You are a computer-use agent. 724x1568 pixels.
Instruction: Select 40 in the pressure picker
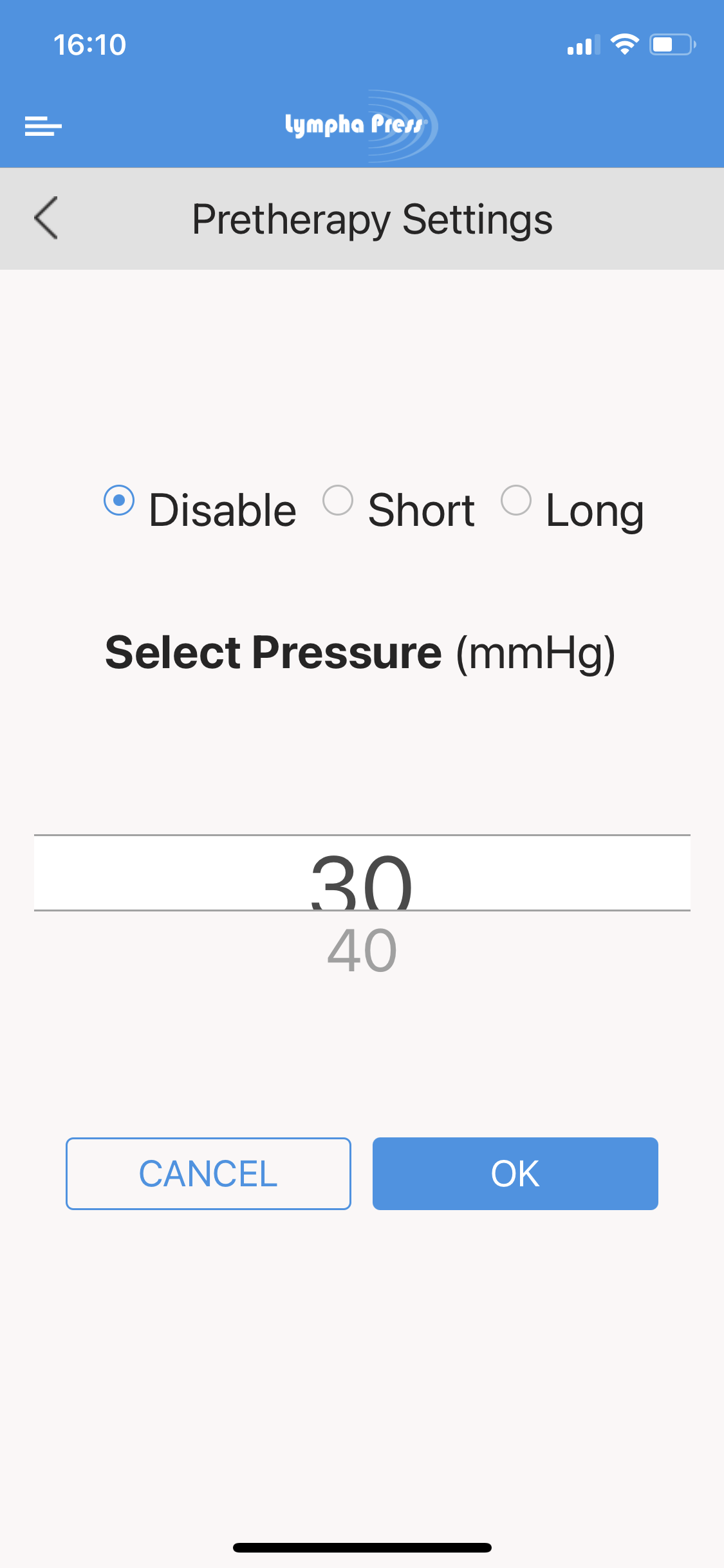tap(362, 950)
